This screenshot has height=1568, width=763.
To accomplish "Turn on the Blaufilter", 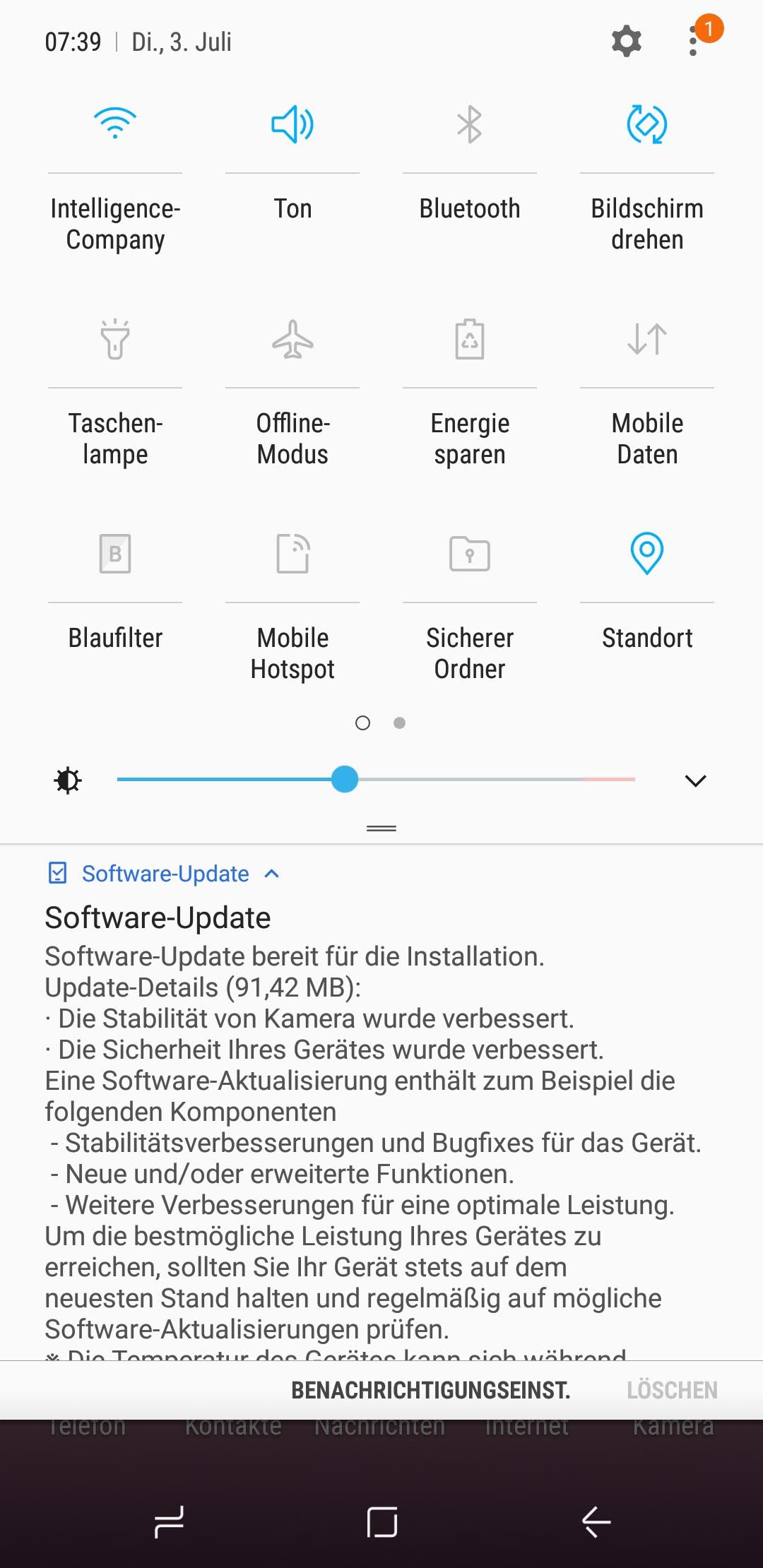I will 115,554.
